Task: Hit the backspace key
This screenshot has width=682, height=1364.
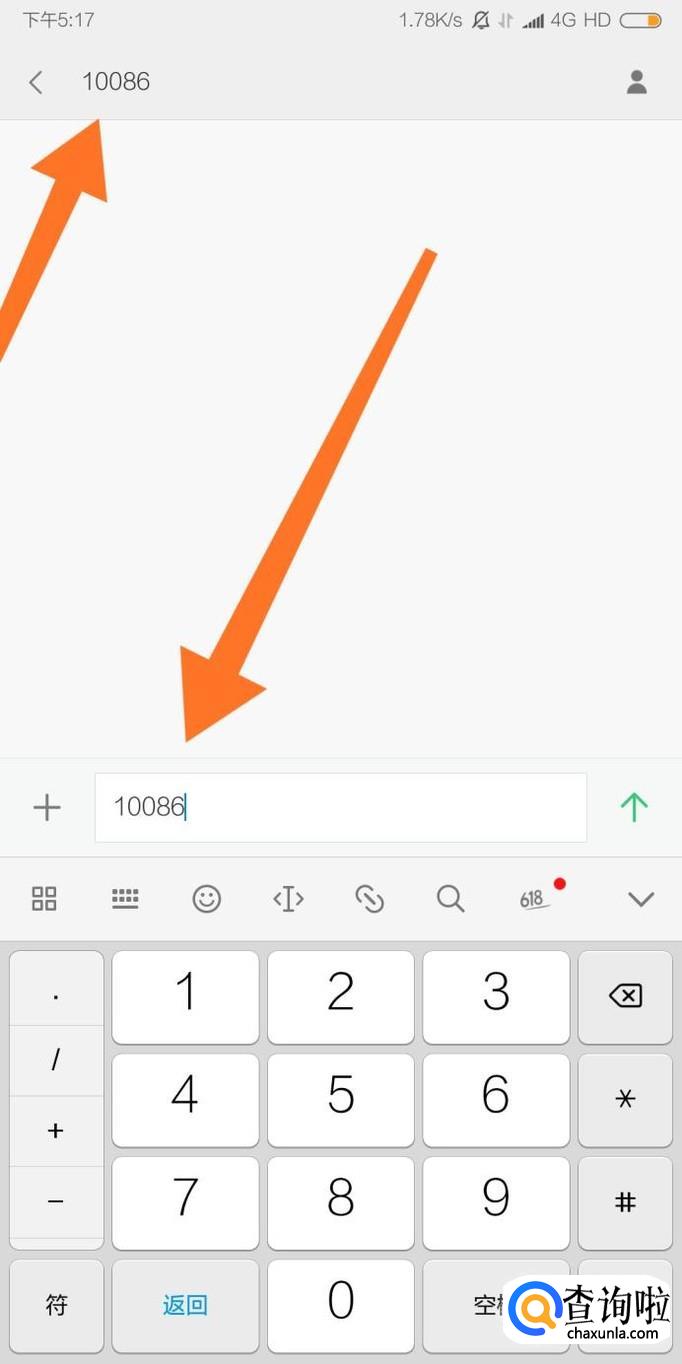Action: click(x=625, y=996)
